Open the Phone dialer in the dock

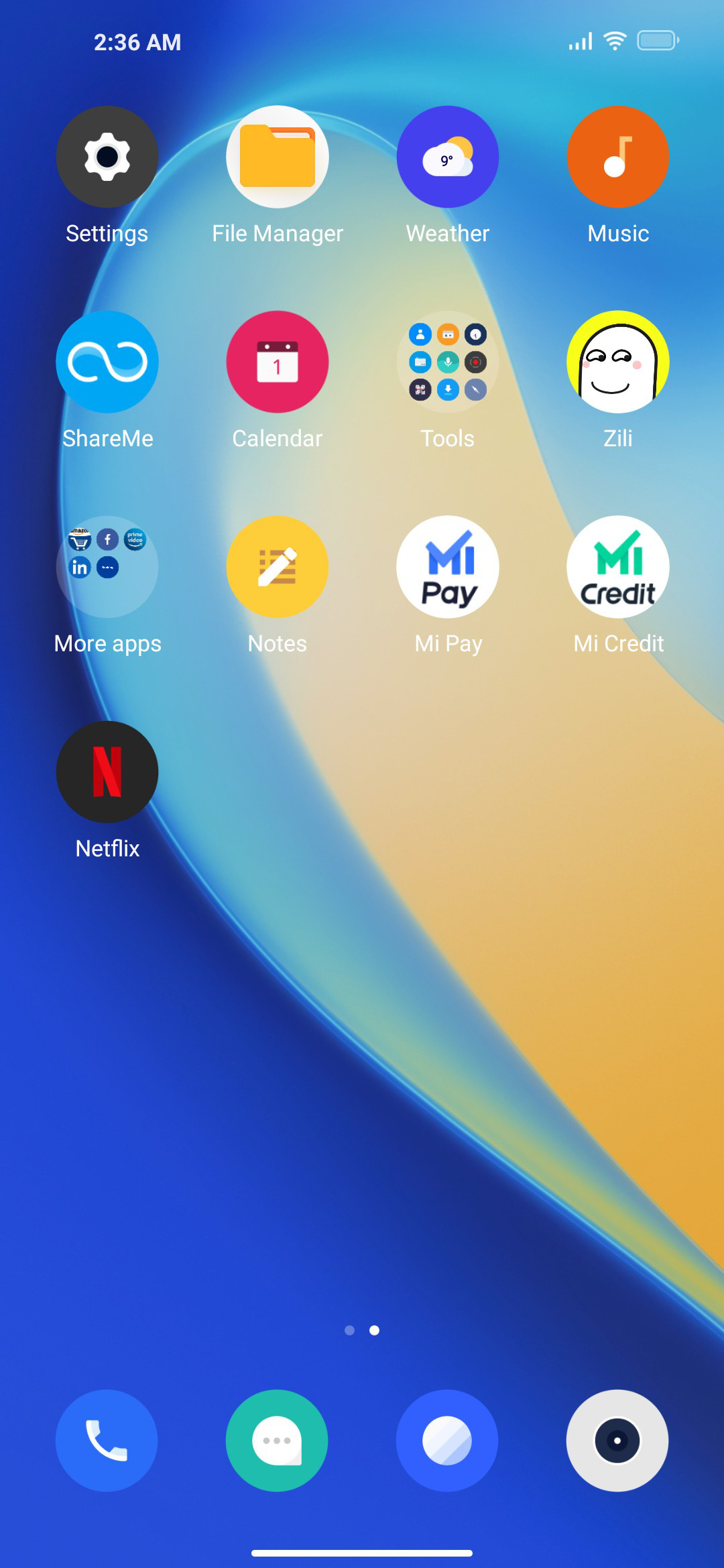coord(107,1441)
